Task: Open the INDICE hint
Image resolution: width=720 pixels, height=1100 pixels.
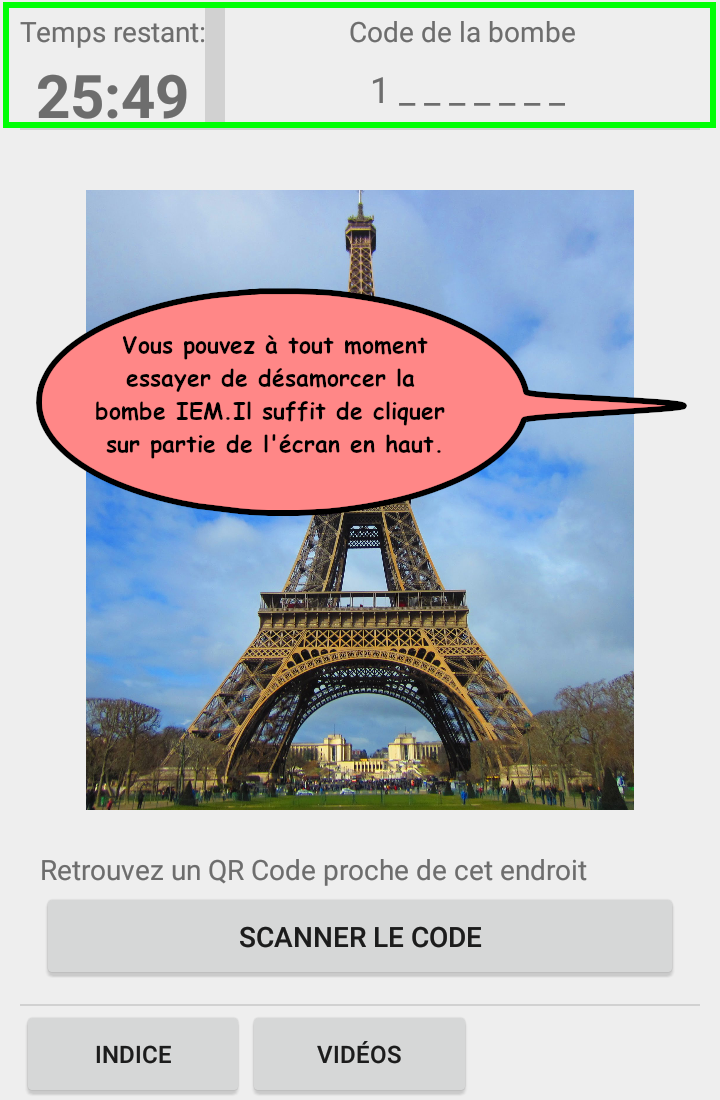Action: (x=133, y=1054)
